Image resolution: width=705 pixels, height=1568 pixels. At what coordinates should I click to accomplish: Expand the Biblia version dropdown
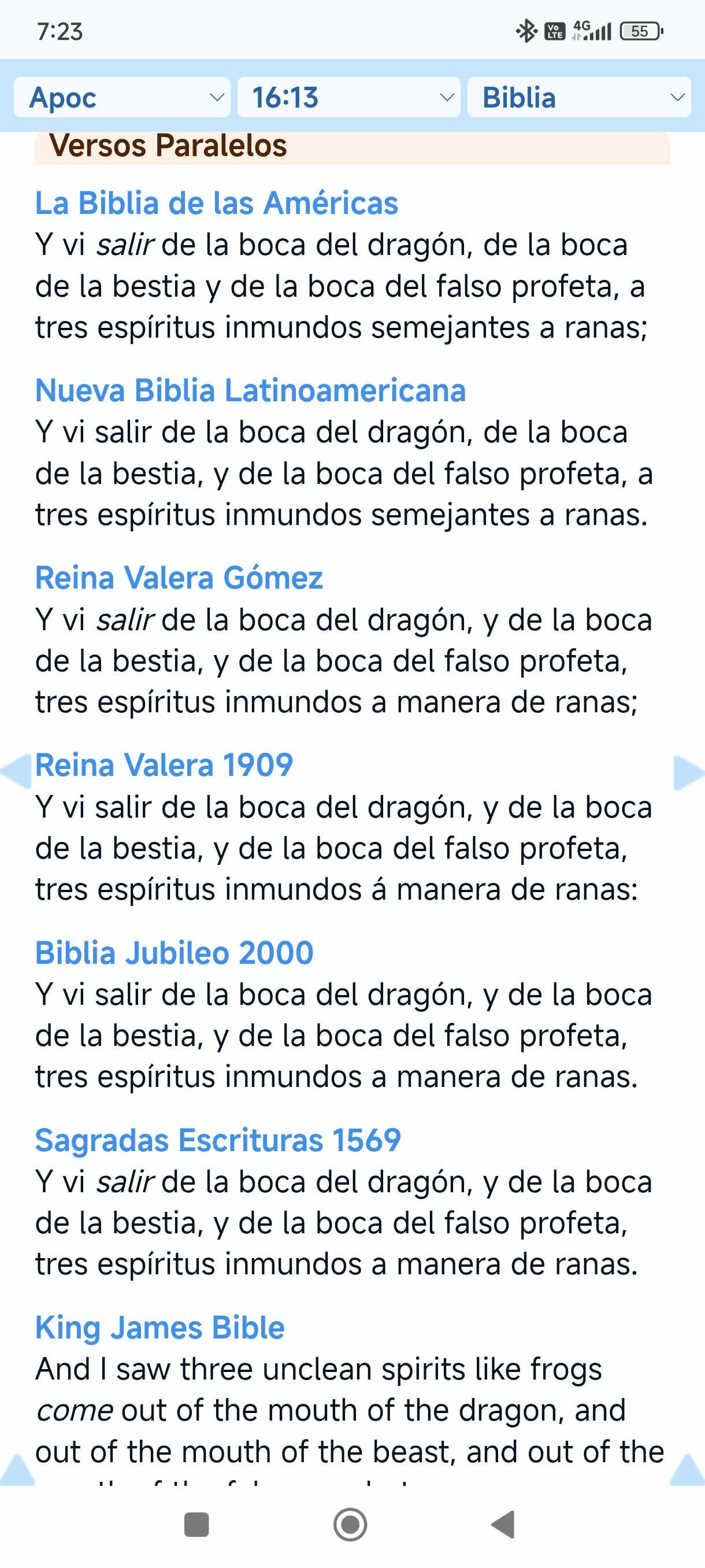pos(578,97)
